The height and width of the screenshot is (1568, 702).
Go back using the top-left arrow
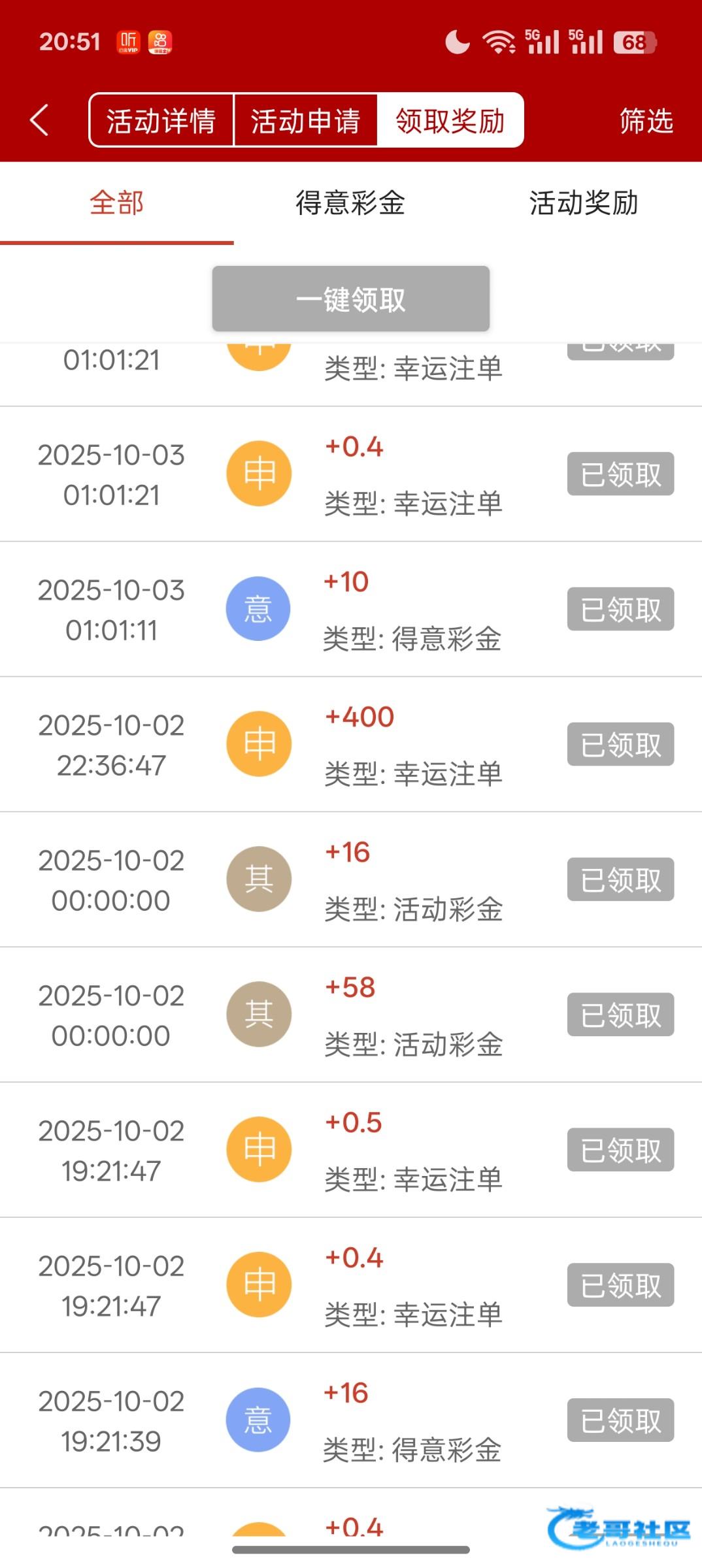(39, 120)
